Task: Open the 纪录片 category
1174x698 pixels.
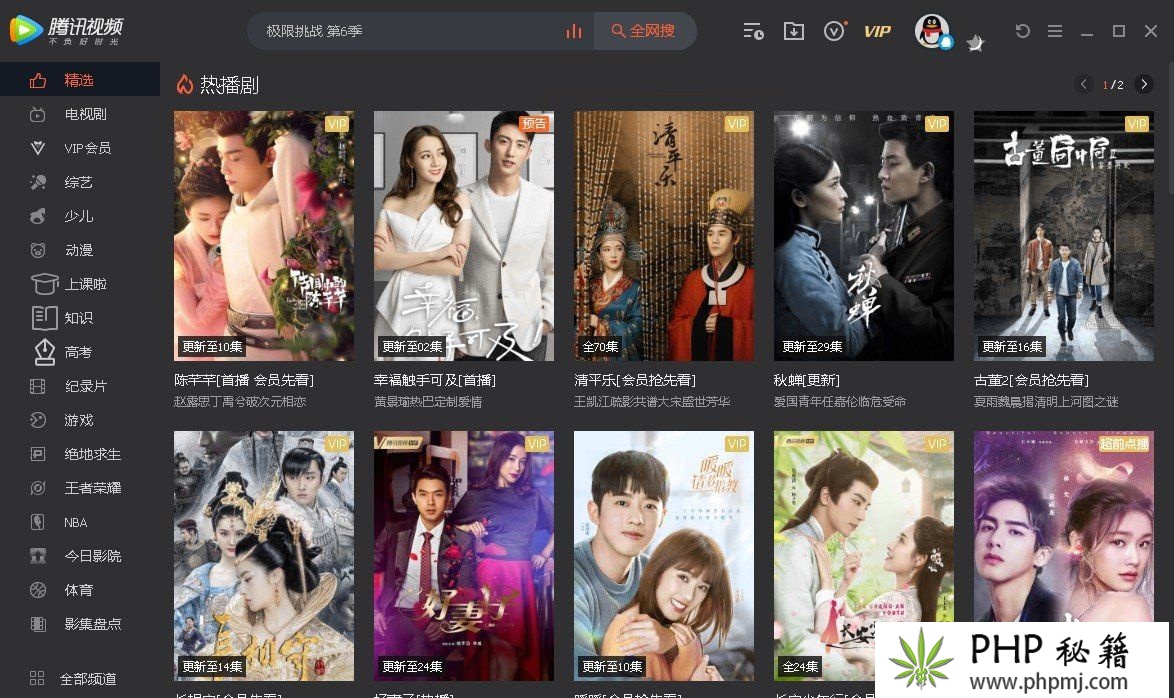Action: tap(85, 386)
